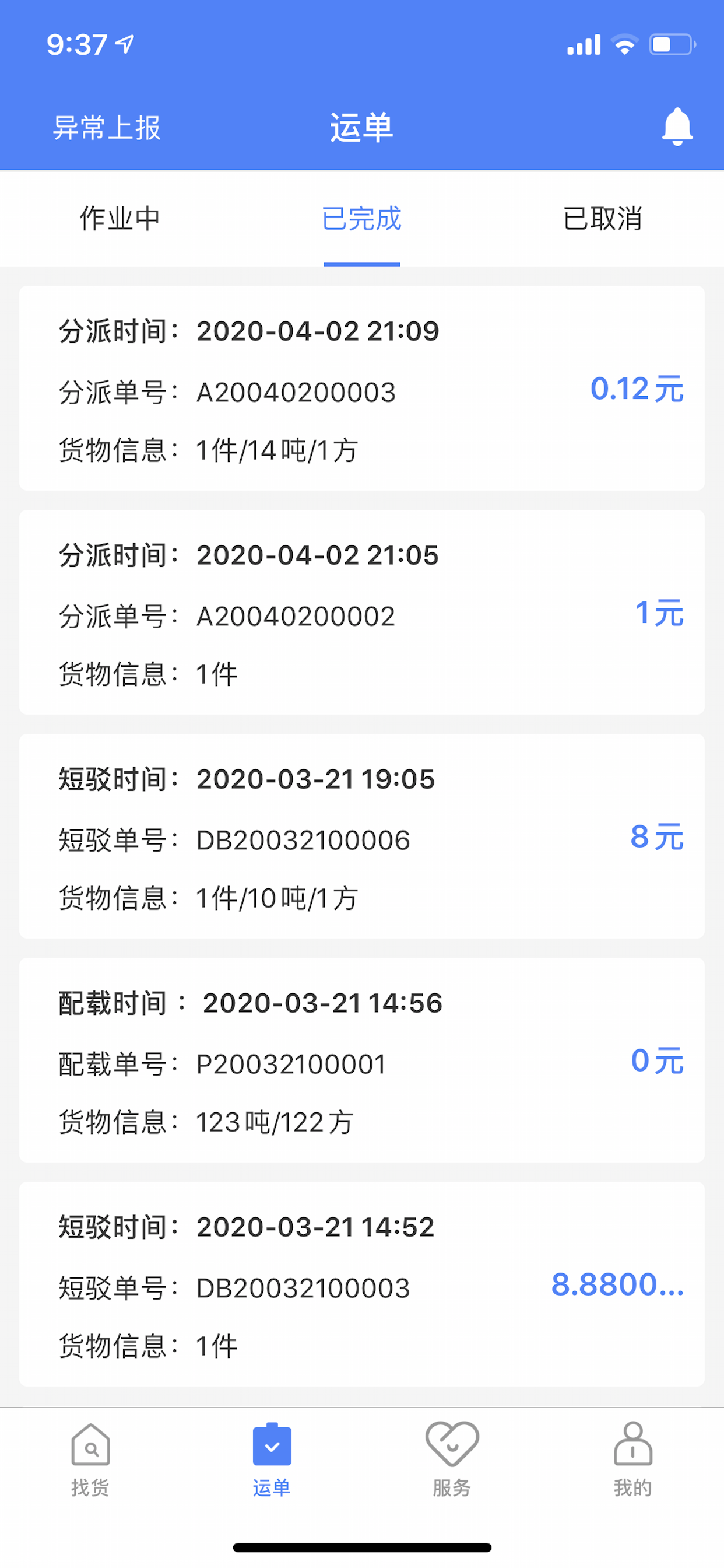The height and width of the screenshot is (1568, 724).
Task: Open loading order P20032100001
Action: coord(362,1060)
